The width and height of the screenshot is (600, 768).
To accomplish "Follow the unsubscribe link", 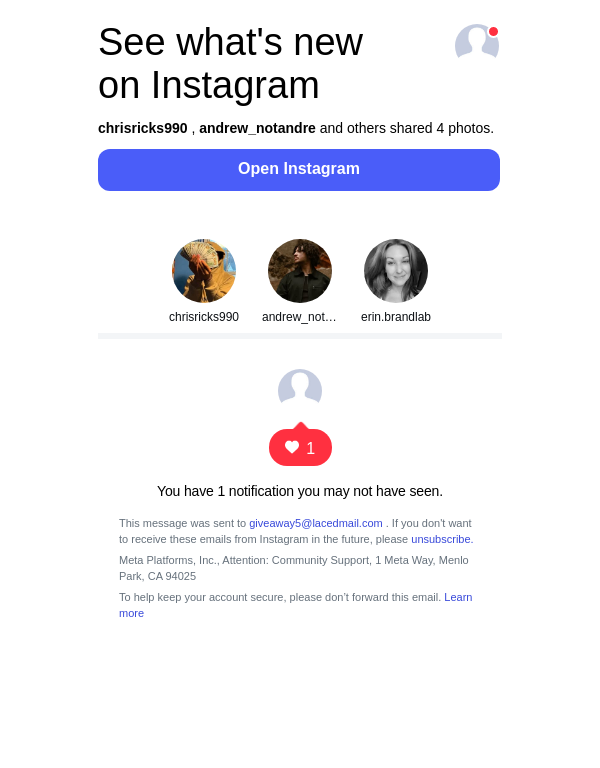I will 441,539.
